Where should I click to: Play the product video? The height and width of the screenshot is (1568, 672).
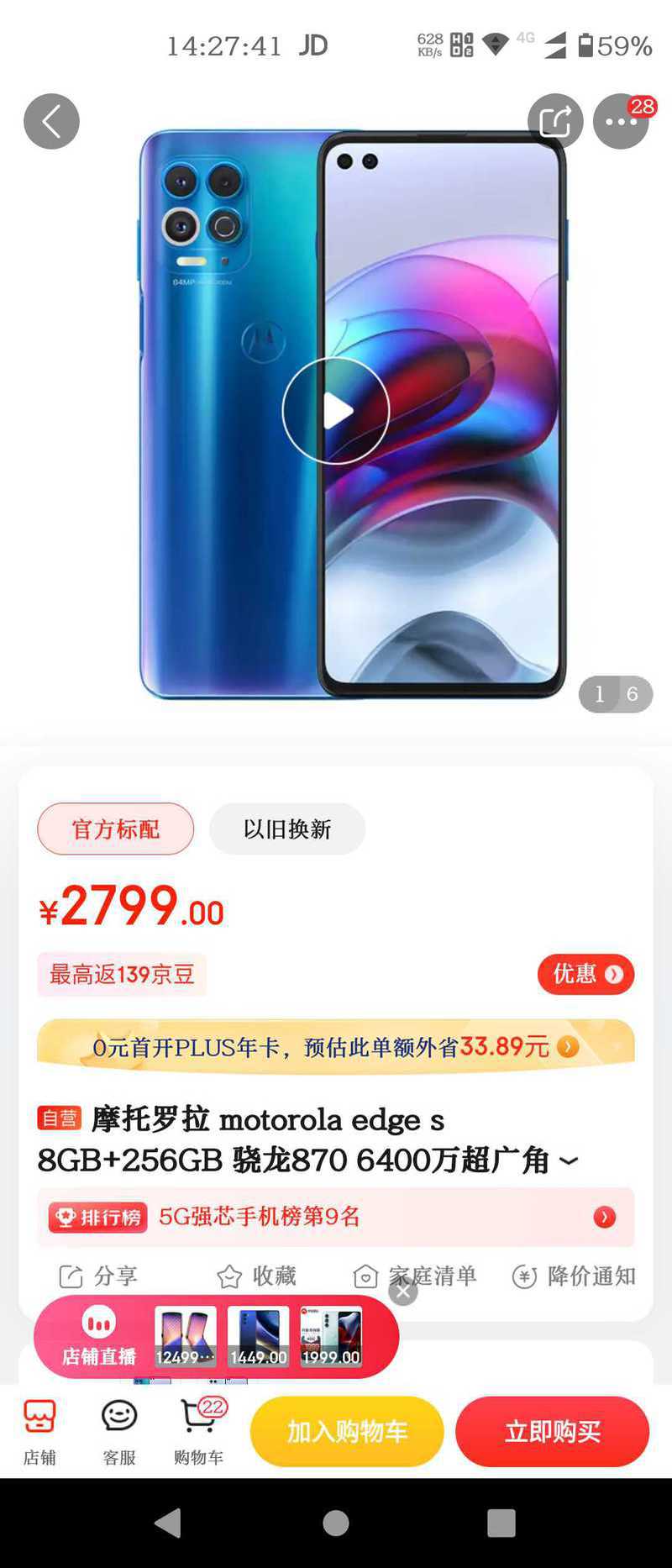click(x=336, y=411)
